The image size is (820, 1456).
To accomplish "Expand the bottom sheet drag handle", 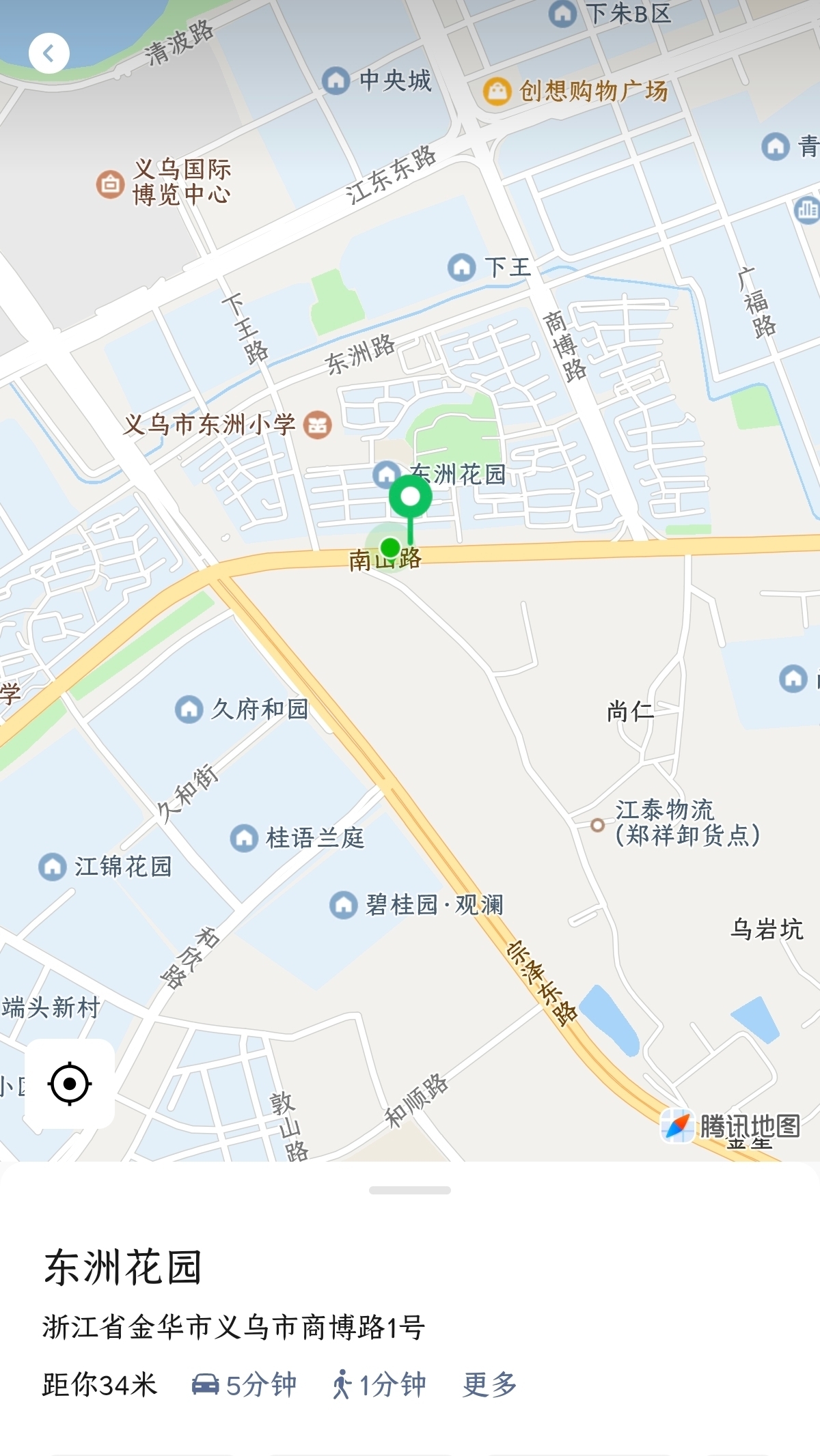I will [x=409, y=1190].
